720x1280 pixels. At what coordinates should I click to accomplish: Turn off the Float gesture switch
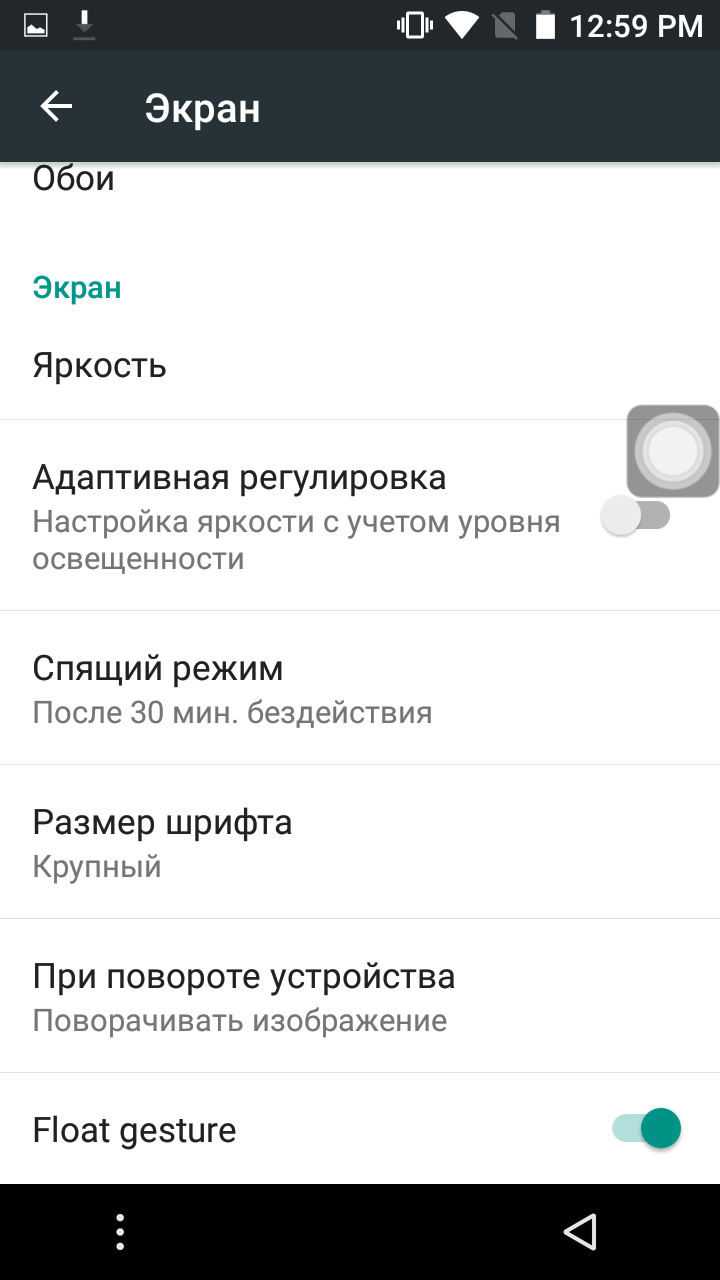646,1129
